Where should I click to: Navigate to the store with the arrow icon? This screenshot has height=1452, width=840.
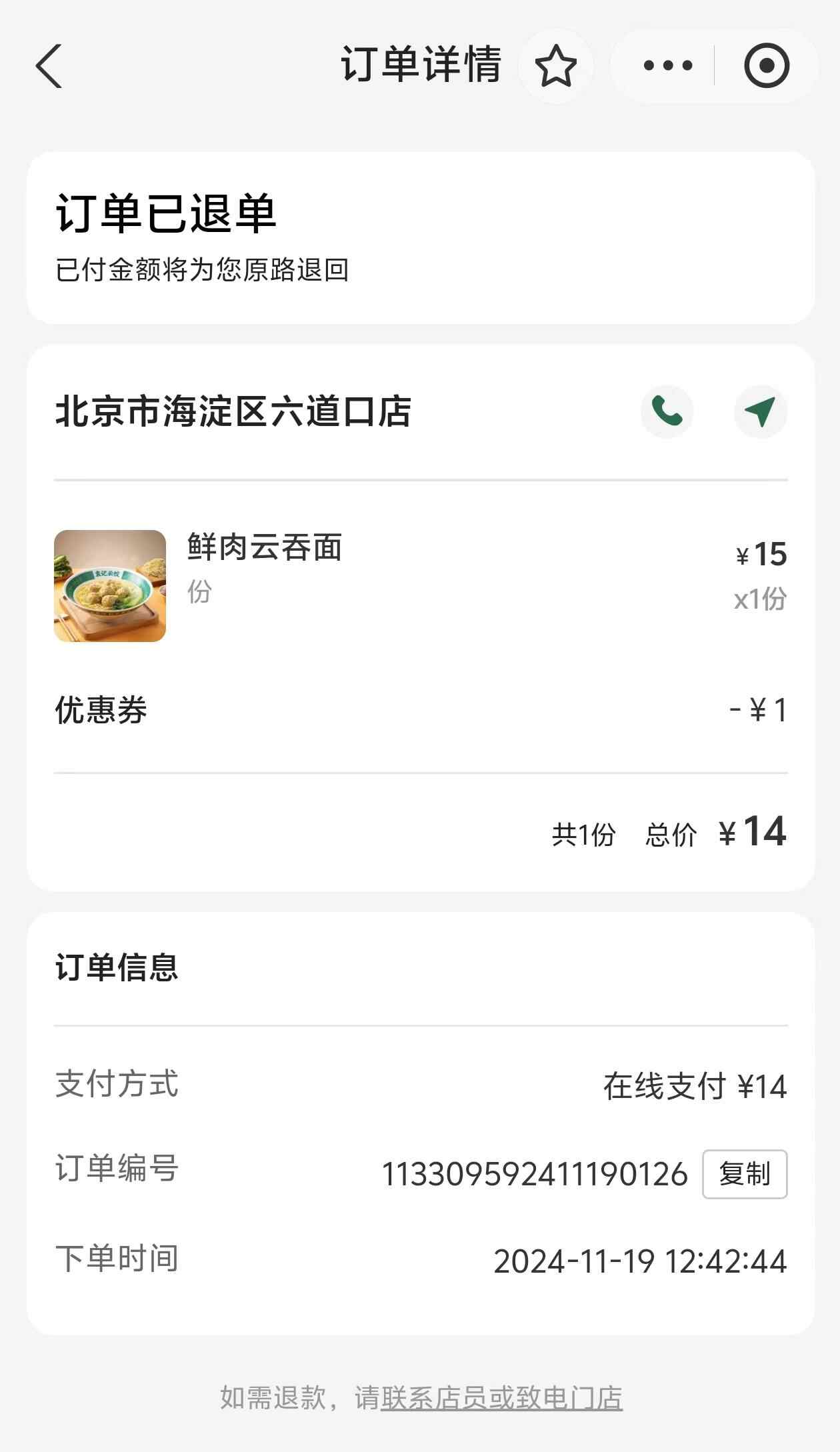[760, 411]
